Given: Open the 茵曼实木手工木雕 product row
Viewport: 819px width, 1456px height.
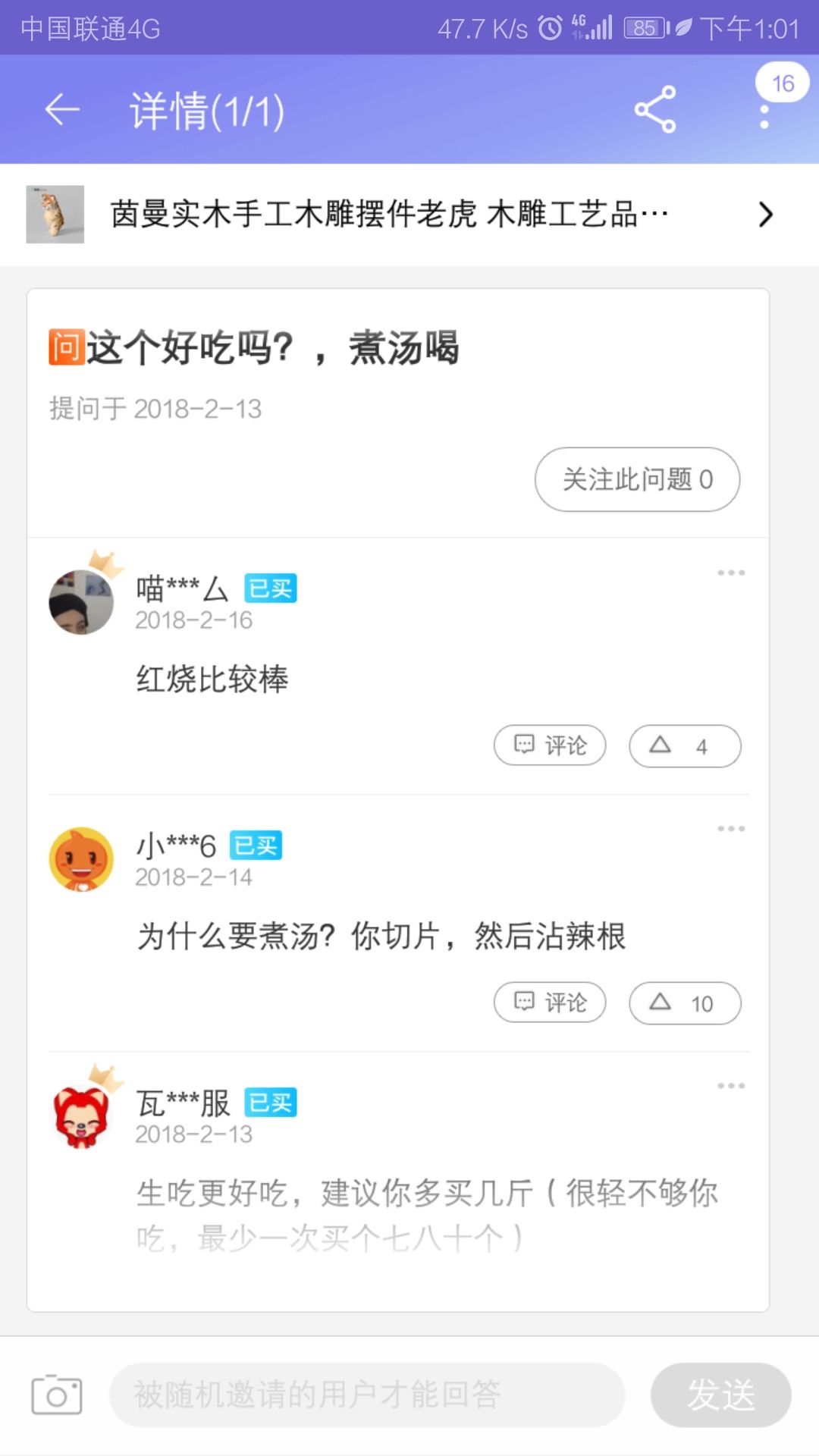Looking at the screenshot, I should (409, 215).
